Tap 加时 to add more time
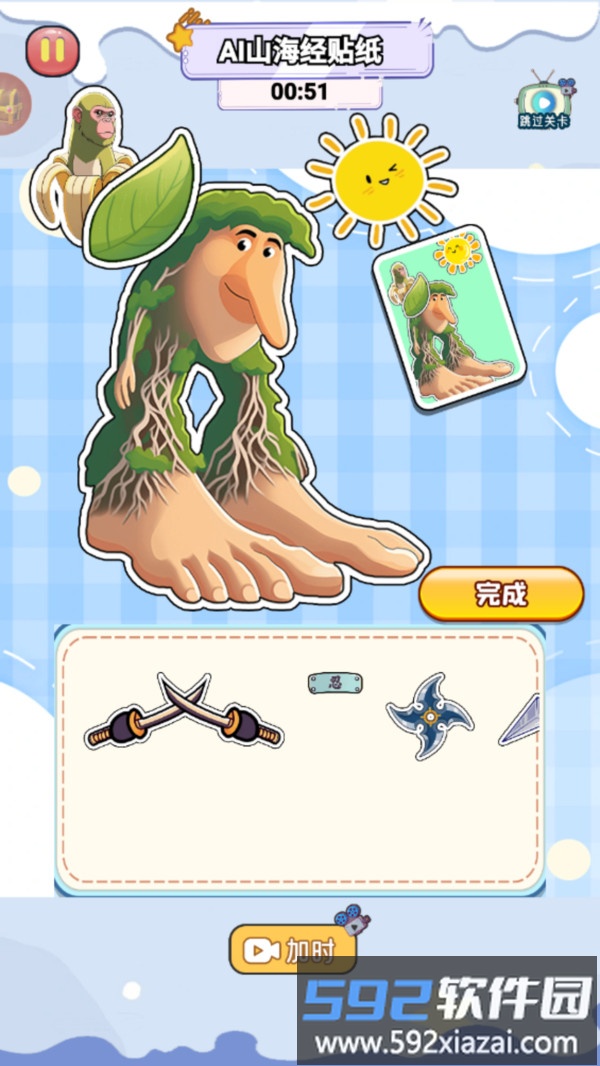Image resolution: width=600 pixels, height=1066 pixels. pos(292,950)
